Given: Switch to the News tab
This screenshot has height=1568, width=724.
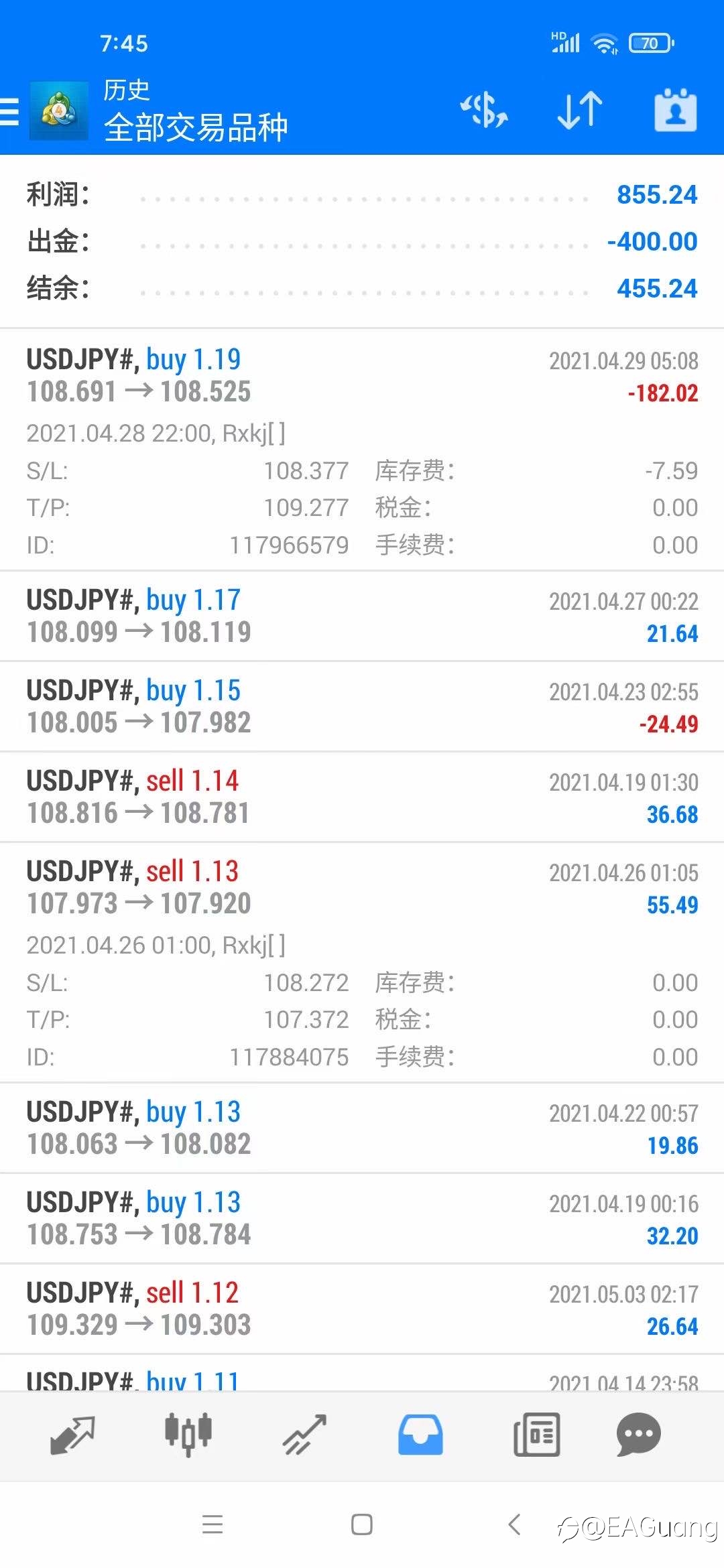Looking at the screenshot, I should click(x=536, y=1435).
